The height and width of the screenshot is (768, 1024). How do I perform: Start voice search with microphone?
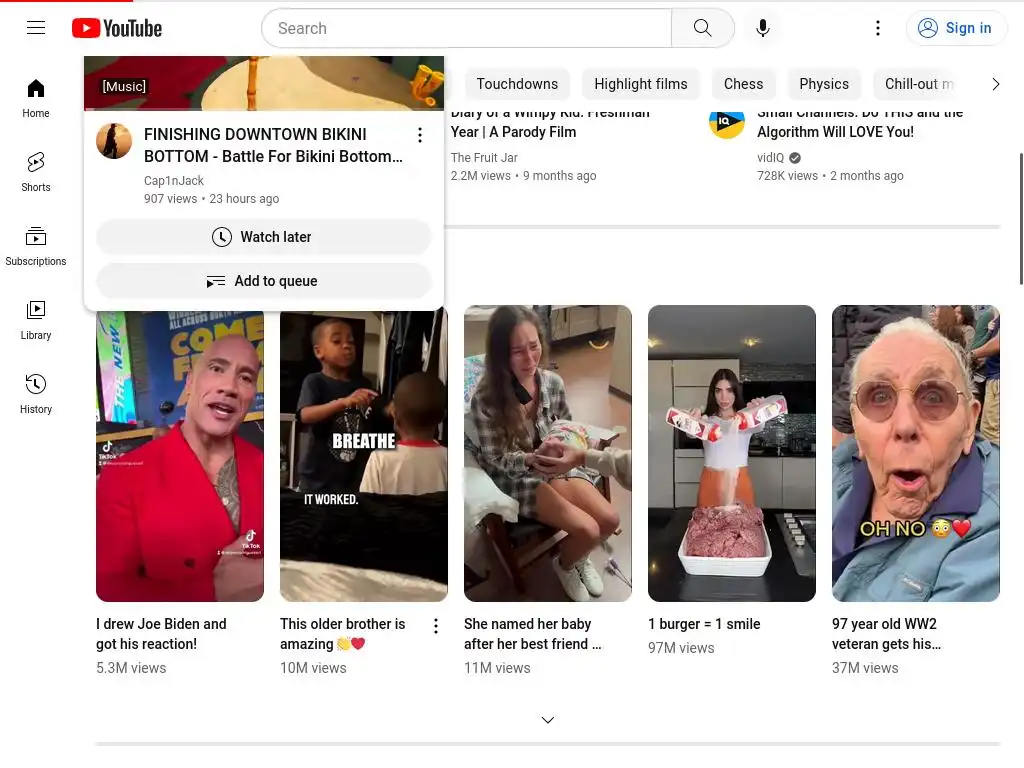(x=763, y=28)
